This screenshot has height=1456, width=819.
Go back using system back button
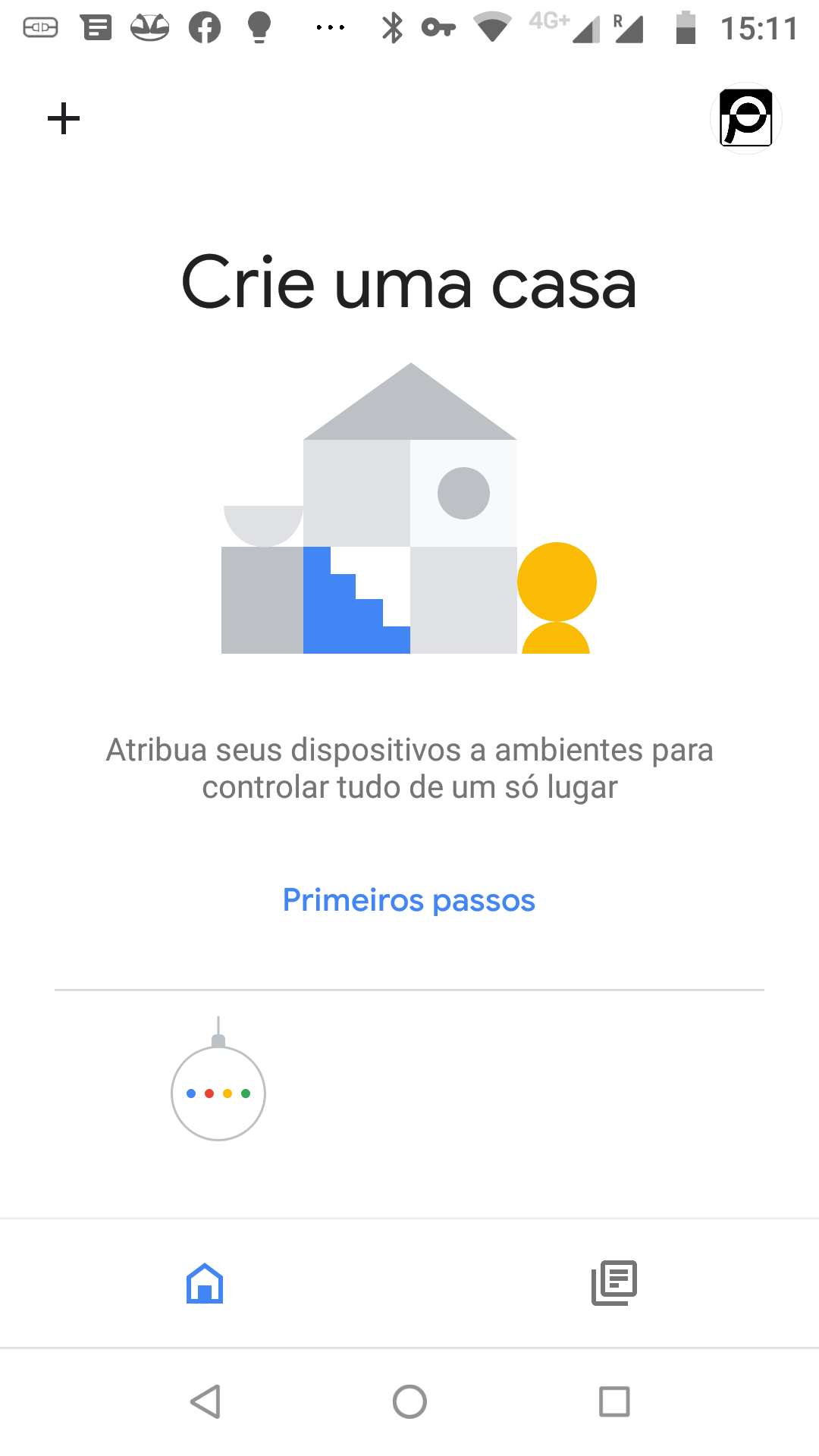point(205,1401)
